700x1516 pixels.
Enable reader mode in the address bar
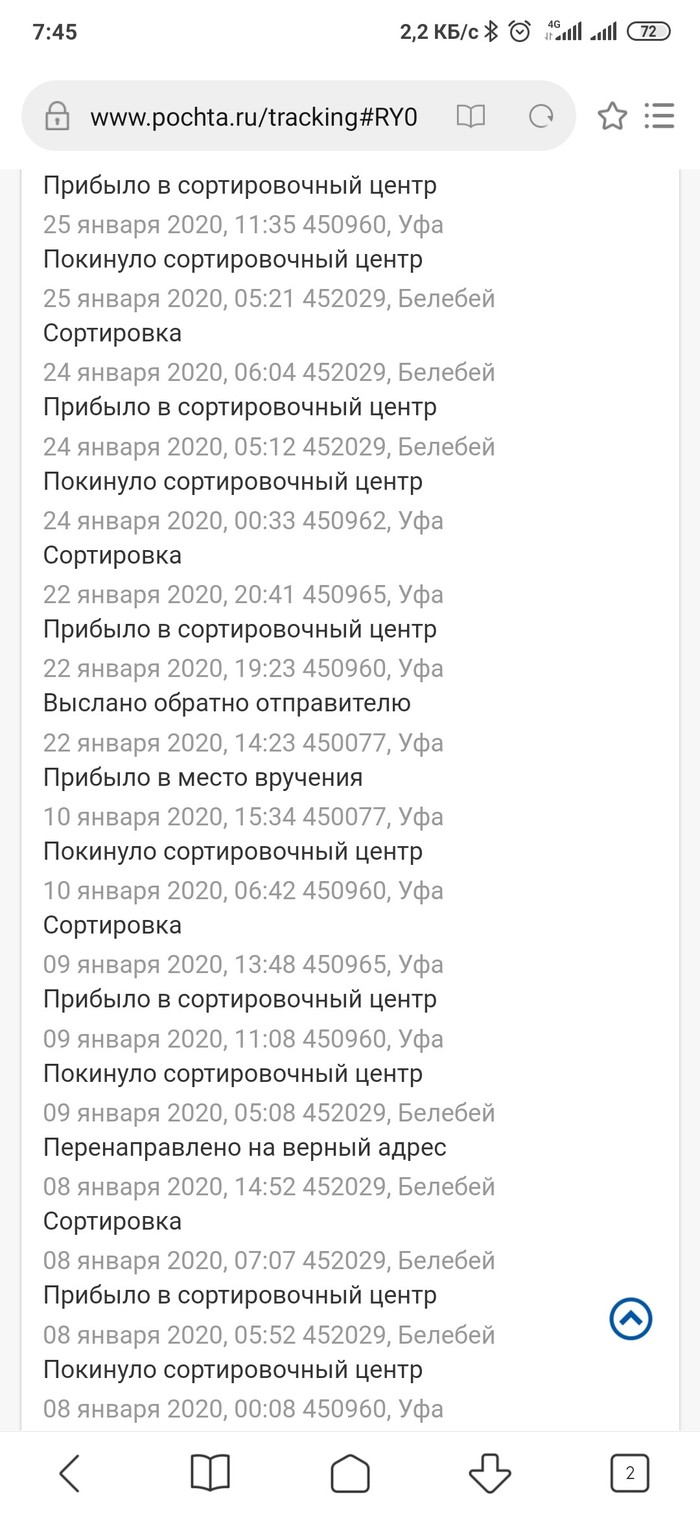(x=470, y=117)
